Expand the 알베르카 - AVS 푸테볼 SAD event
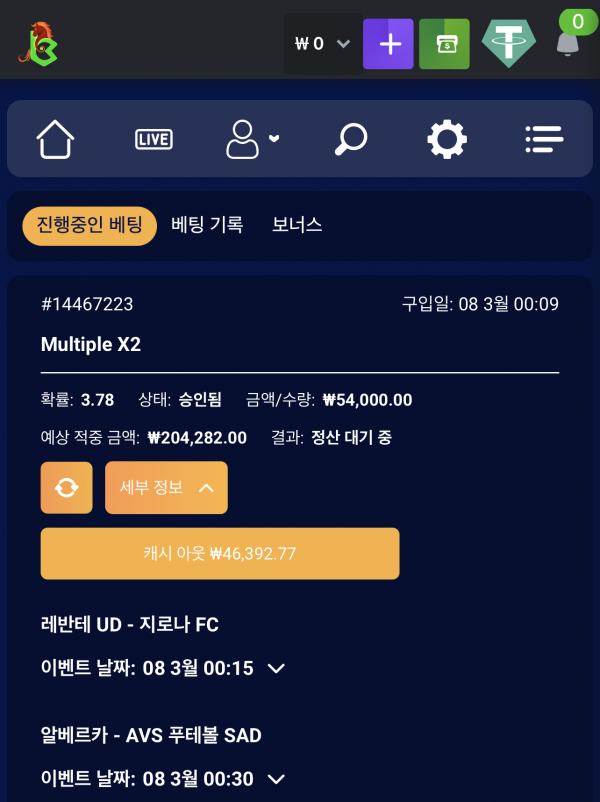600x802 pixels. (x=277, y=778)
